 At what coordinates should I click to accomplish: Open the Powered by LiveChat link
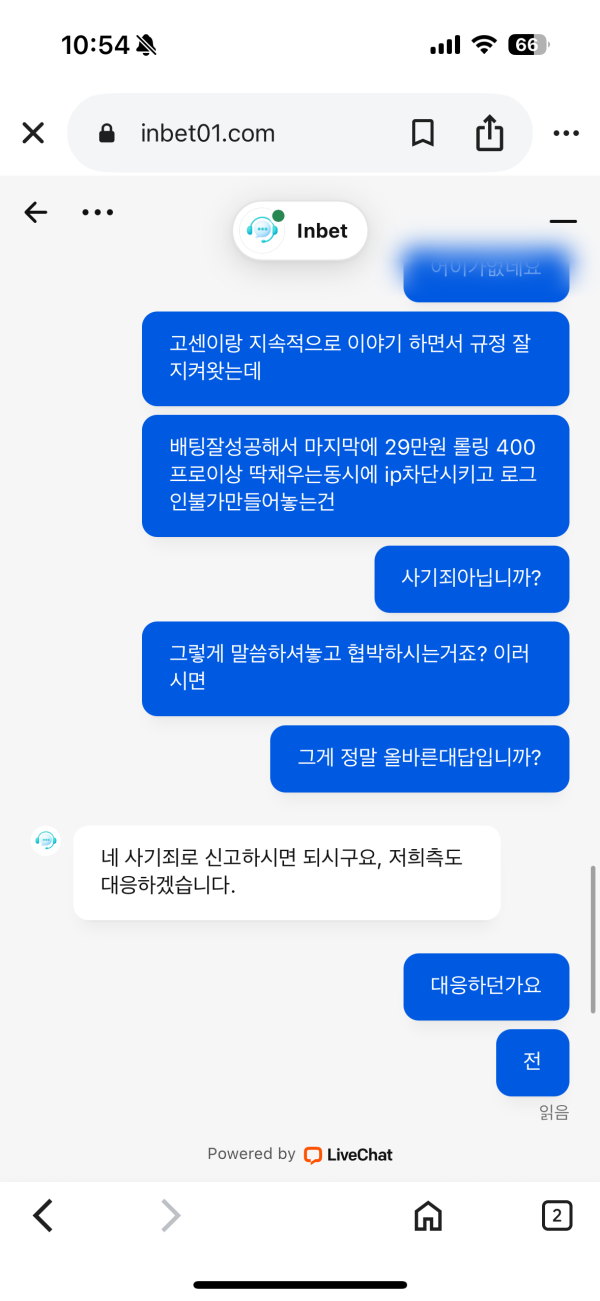(x=300, y=1154)
